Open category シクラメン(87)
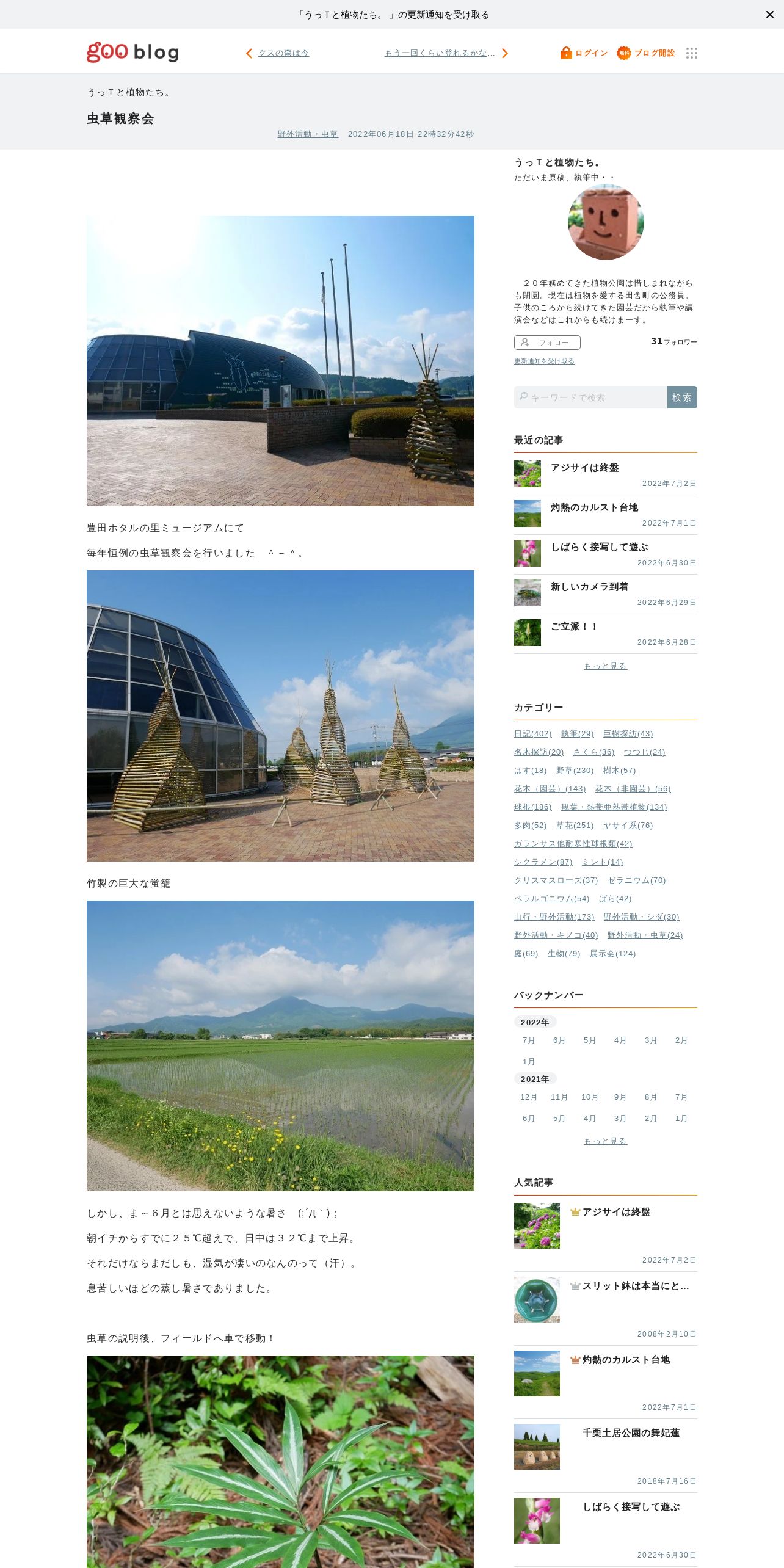Image resolution: width=784 pixels, height=1568 pixels. [x=543, y=862]
